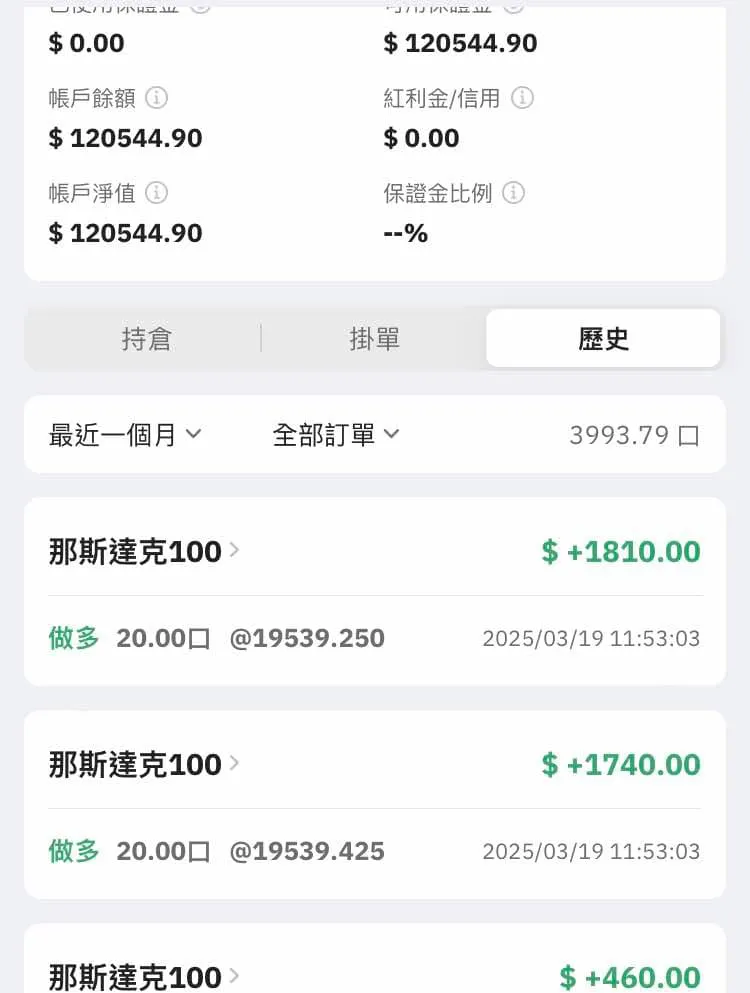Screen dimensions: 750x993
Task: View the 保證金比例 info tooltip
Action: pyautogui.click(x=514, y=192)
